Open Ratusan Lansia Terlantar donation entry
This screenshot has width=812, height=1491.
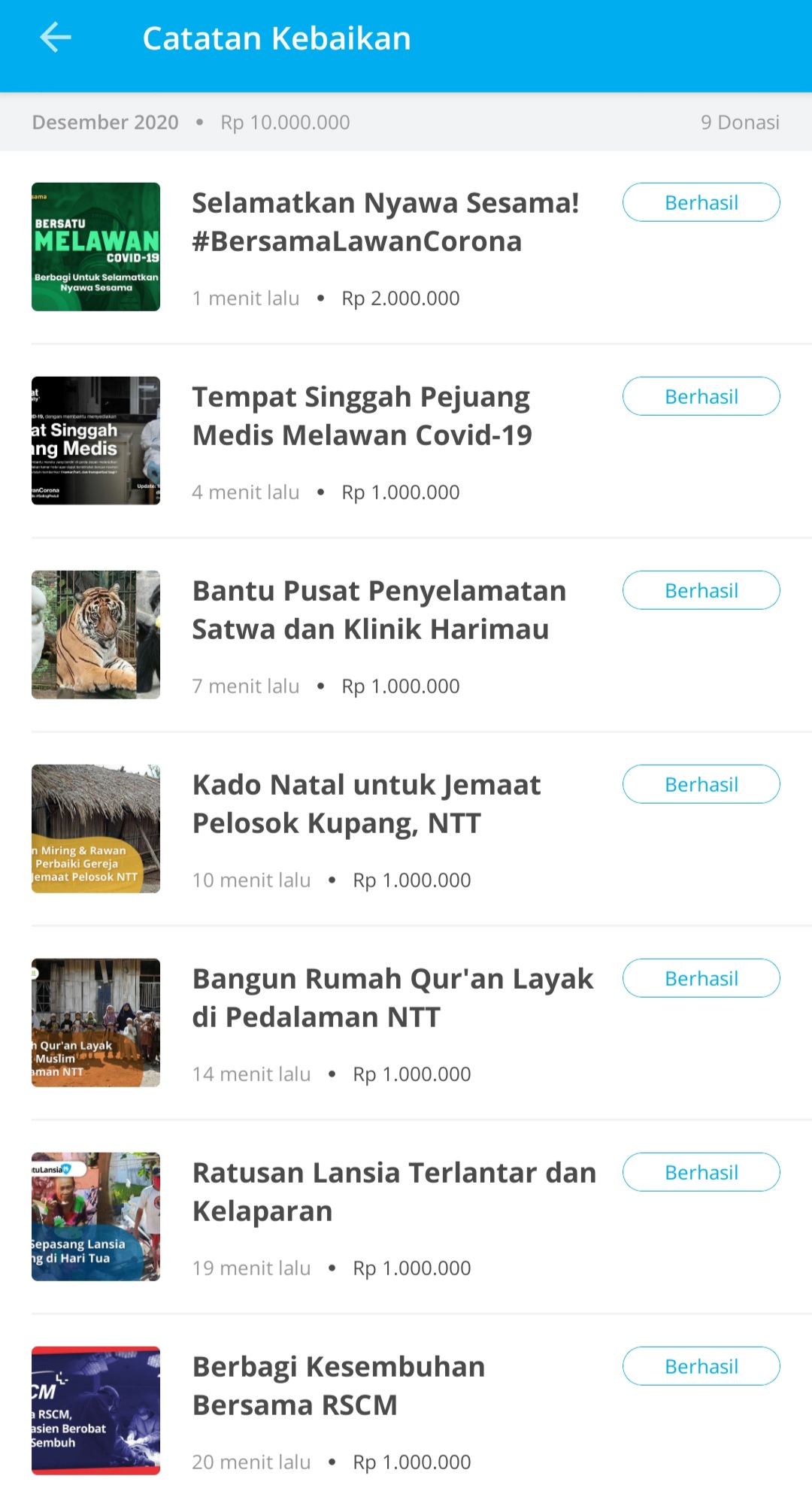(393, 1192)
